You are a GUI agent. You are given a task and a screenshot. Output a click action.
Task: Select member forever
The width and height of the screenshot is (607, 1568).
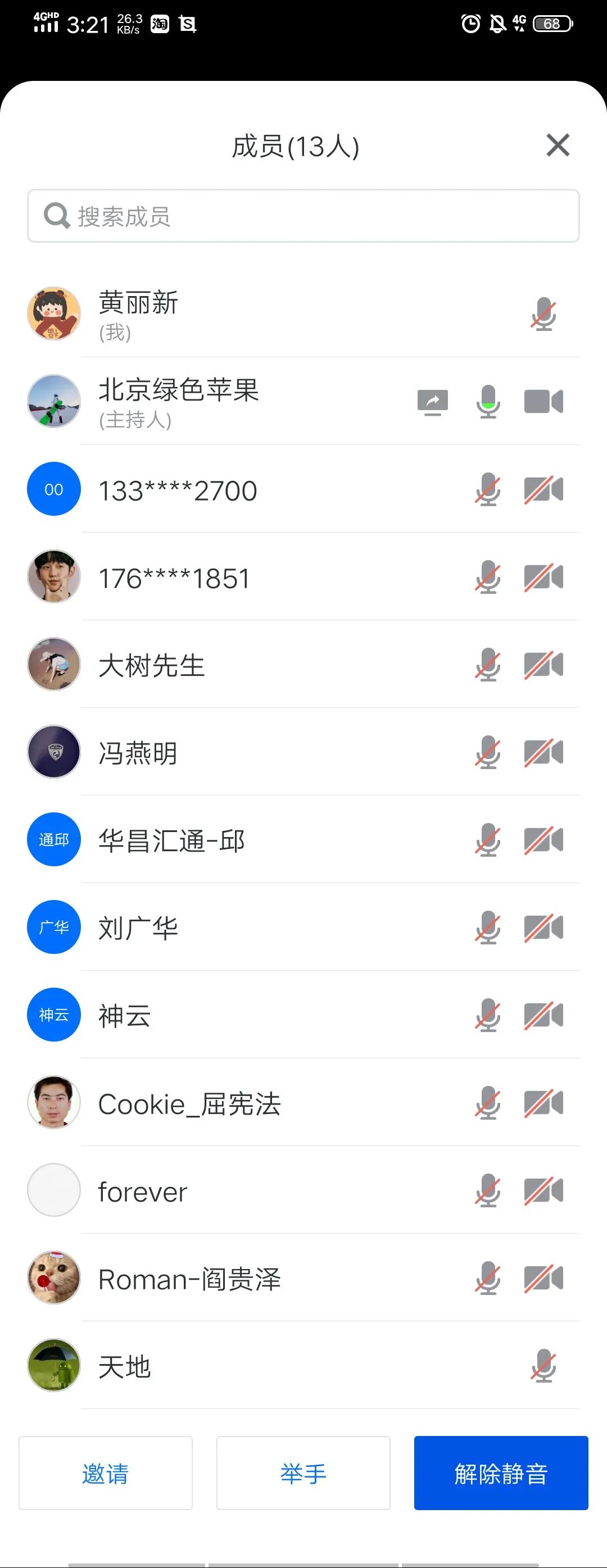[142, 1191]
